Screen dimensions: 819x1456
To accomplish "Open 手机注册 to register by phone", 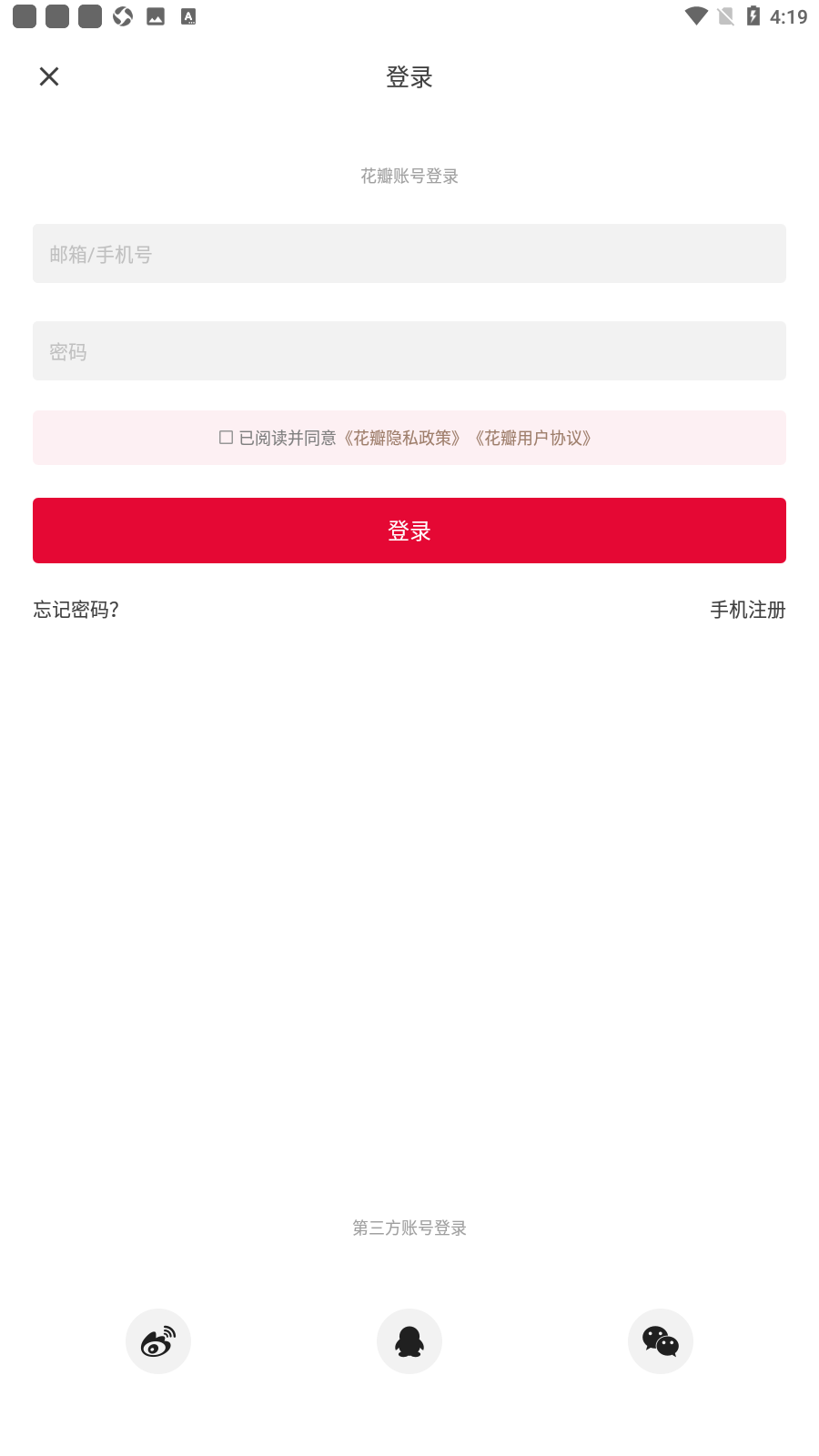I will (747, 610).
